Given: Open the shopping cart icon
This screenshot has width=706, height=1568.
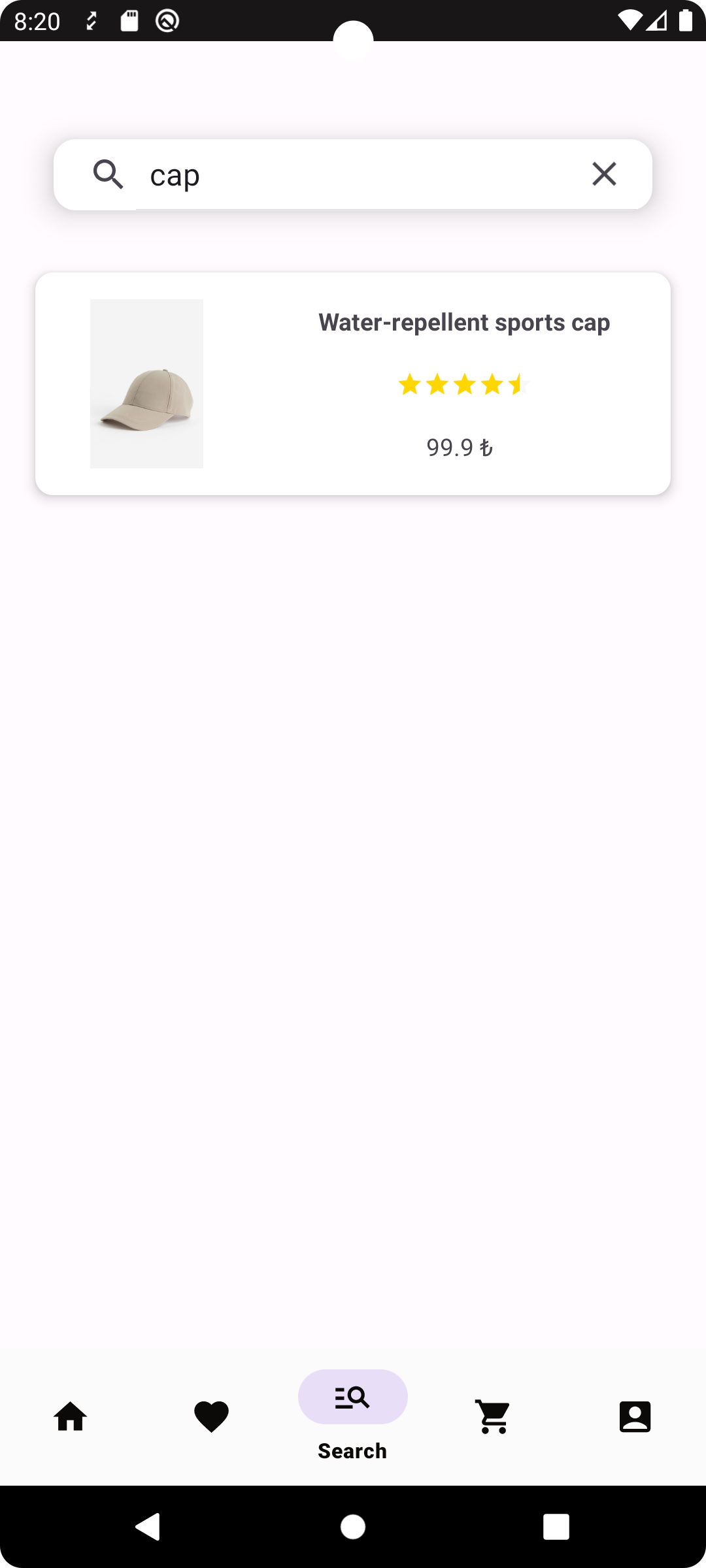Looking at the screenshot, I should pos(493,1416).
